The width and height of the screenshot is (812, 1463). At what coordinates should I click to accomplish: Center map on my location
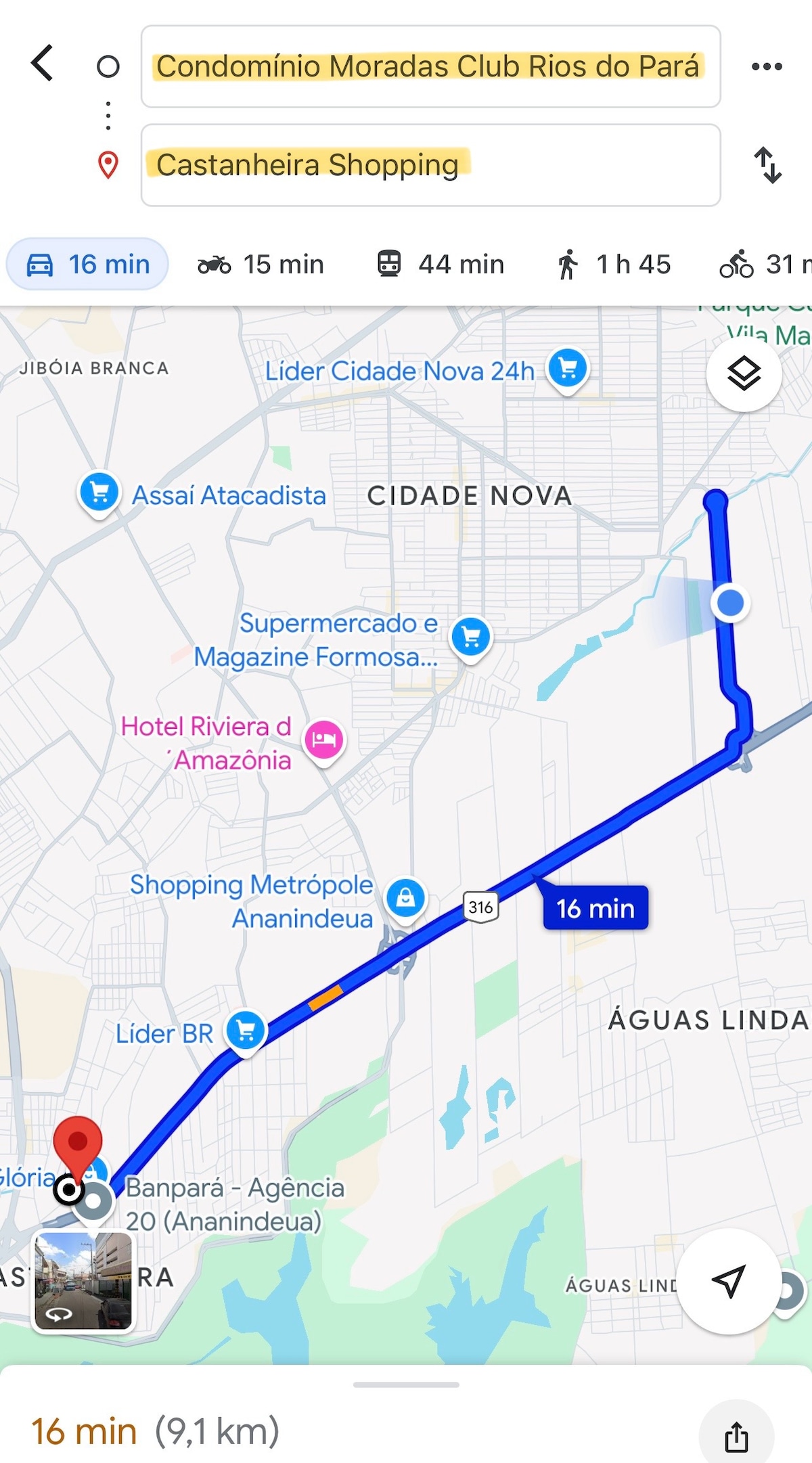pos(729,1281)
